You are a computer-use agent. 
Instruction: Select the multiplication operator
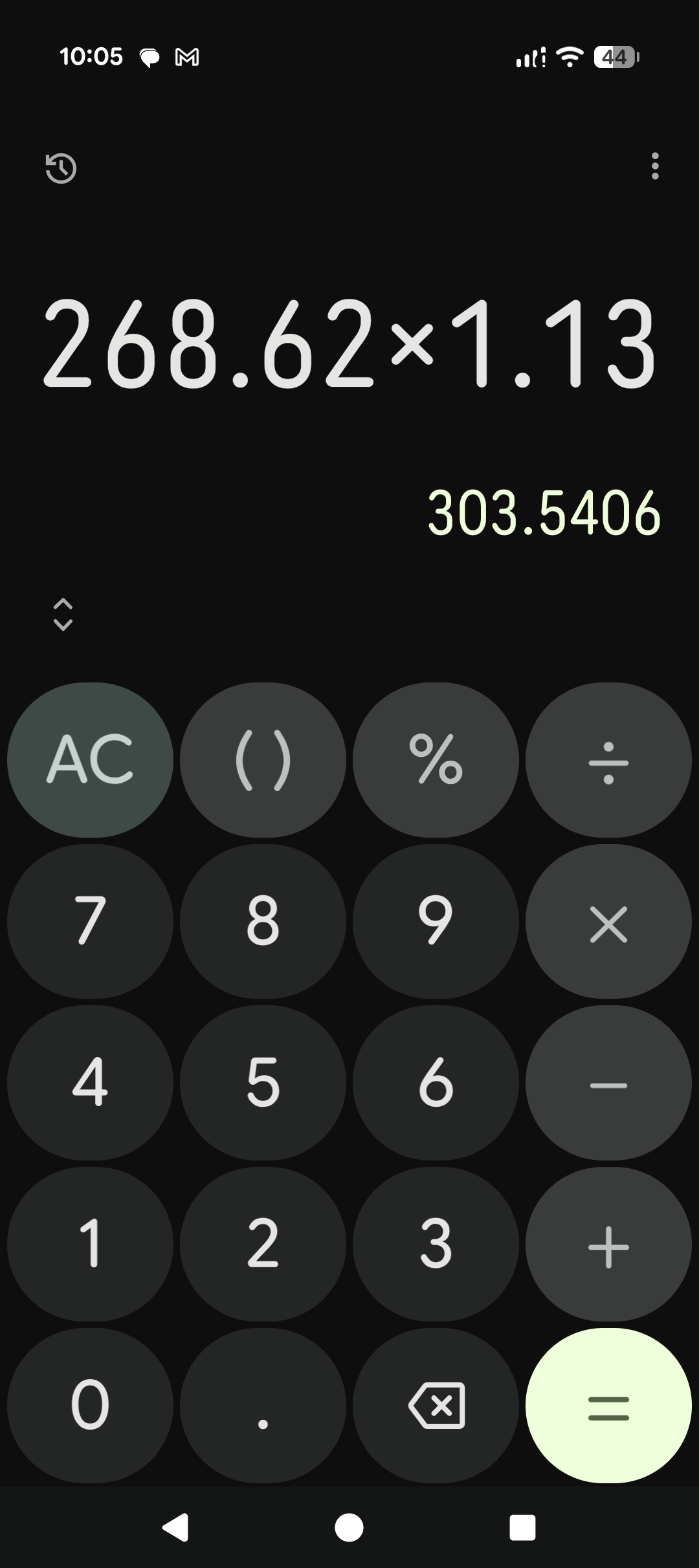pos(608,921)
